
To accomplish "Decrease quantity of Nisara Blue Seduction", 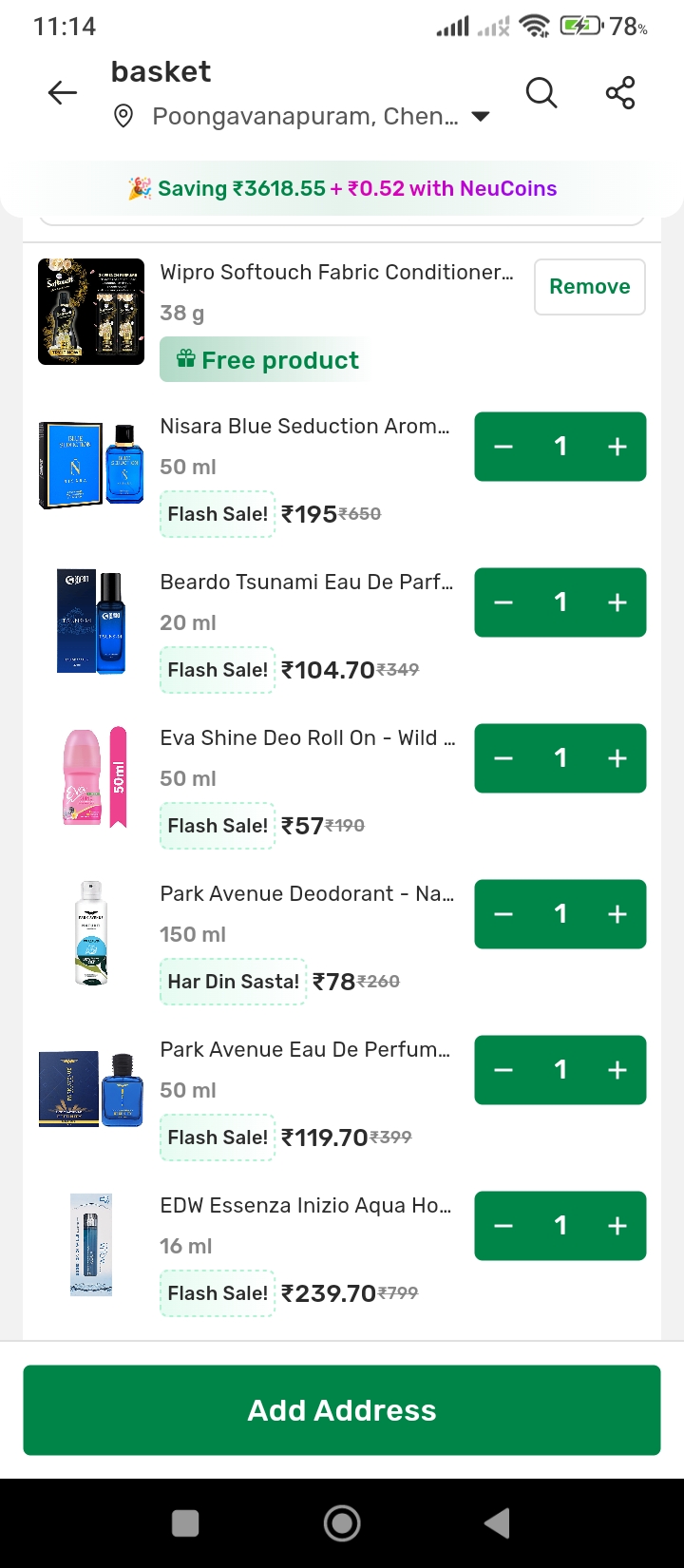I will [503, 447].
